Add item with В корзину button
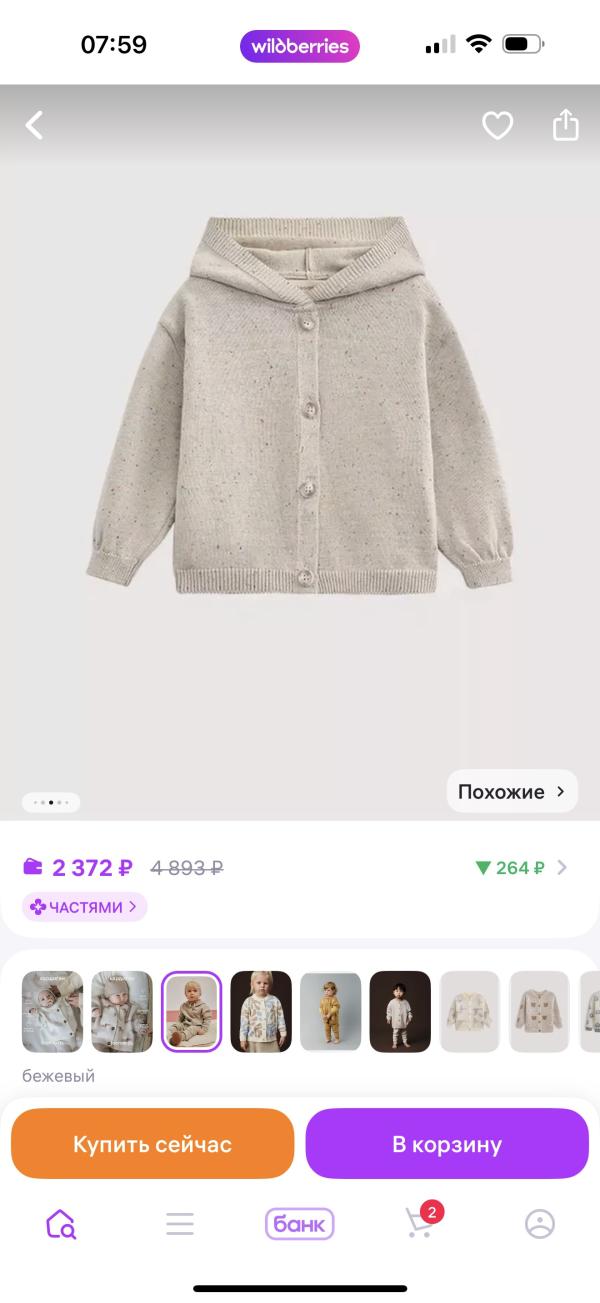The image size is (600, 1303). pyautogui.click(x=447, y=1144)
